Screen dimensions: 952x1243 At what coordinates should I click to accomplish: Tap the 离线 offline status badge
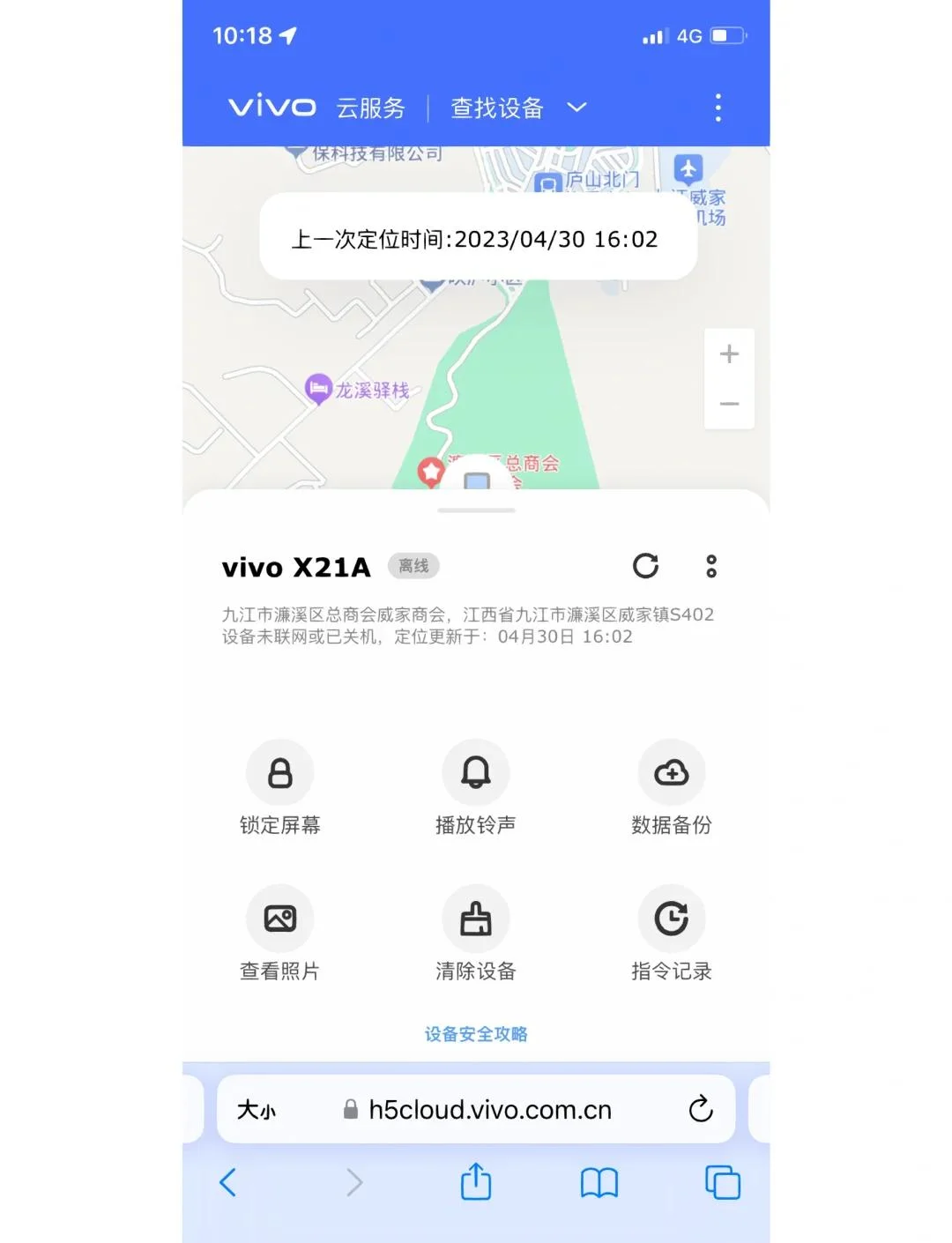click(414, 567)
